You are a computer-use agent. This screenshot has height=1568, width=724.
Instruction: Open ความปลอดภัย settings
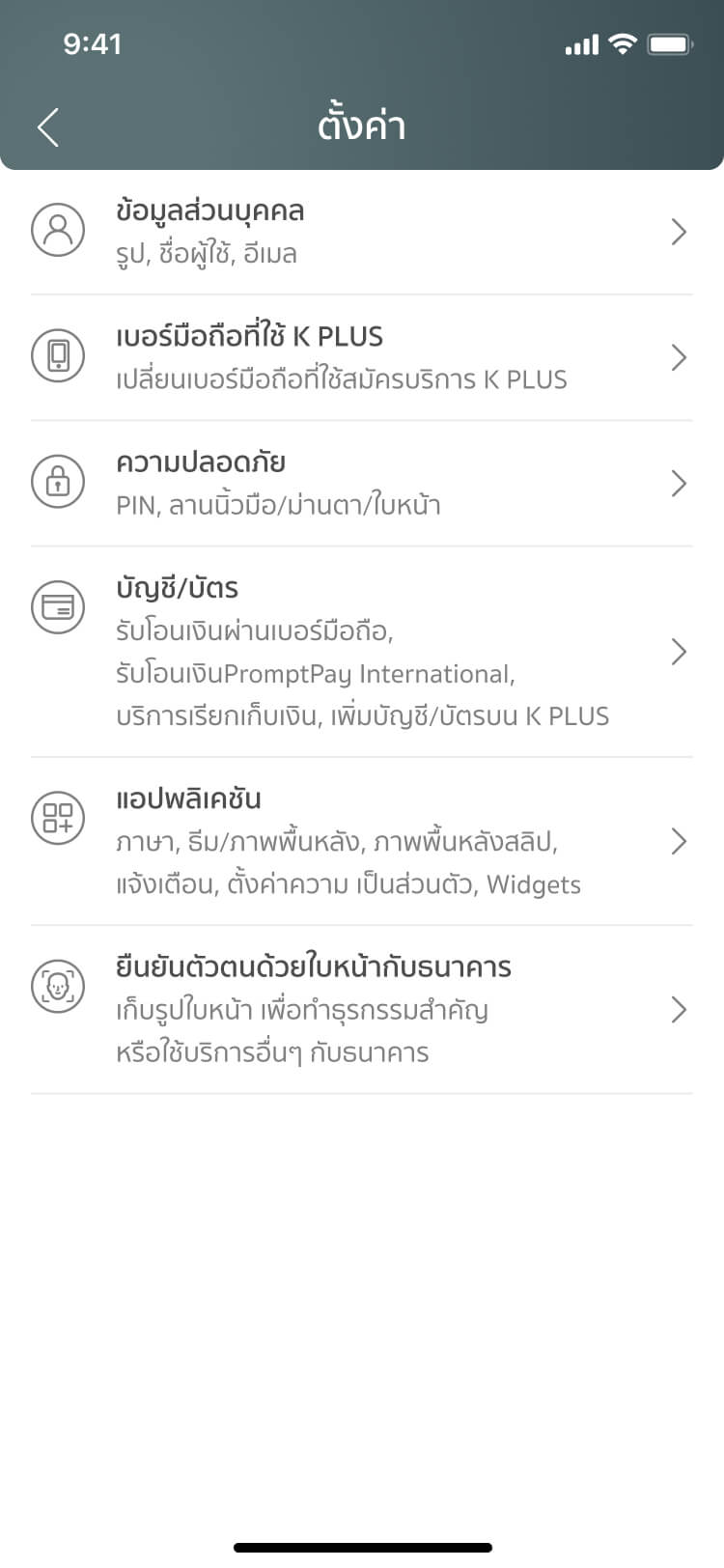point(361,483)
